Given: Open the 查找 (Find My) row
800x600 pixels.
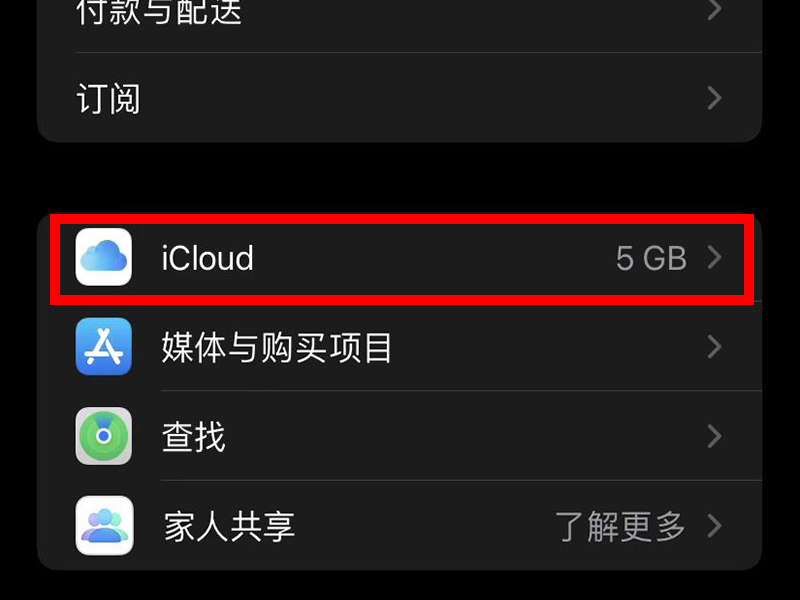Looking at the screenshot, I should (400, 437).
